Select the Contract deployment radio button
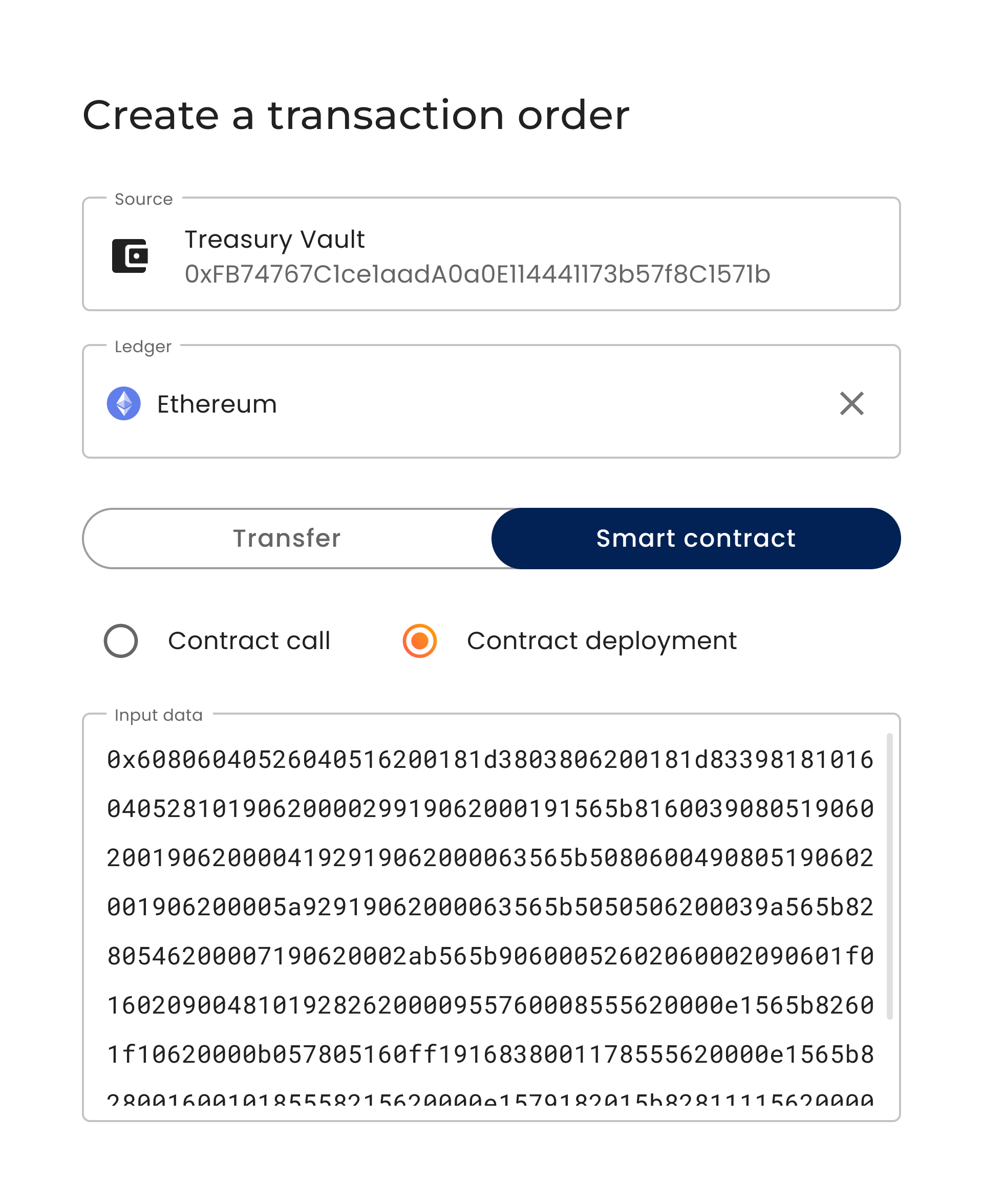Viewport: 983px width, 1204px height. pos(420,641)
